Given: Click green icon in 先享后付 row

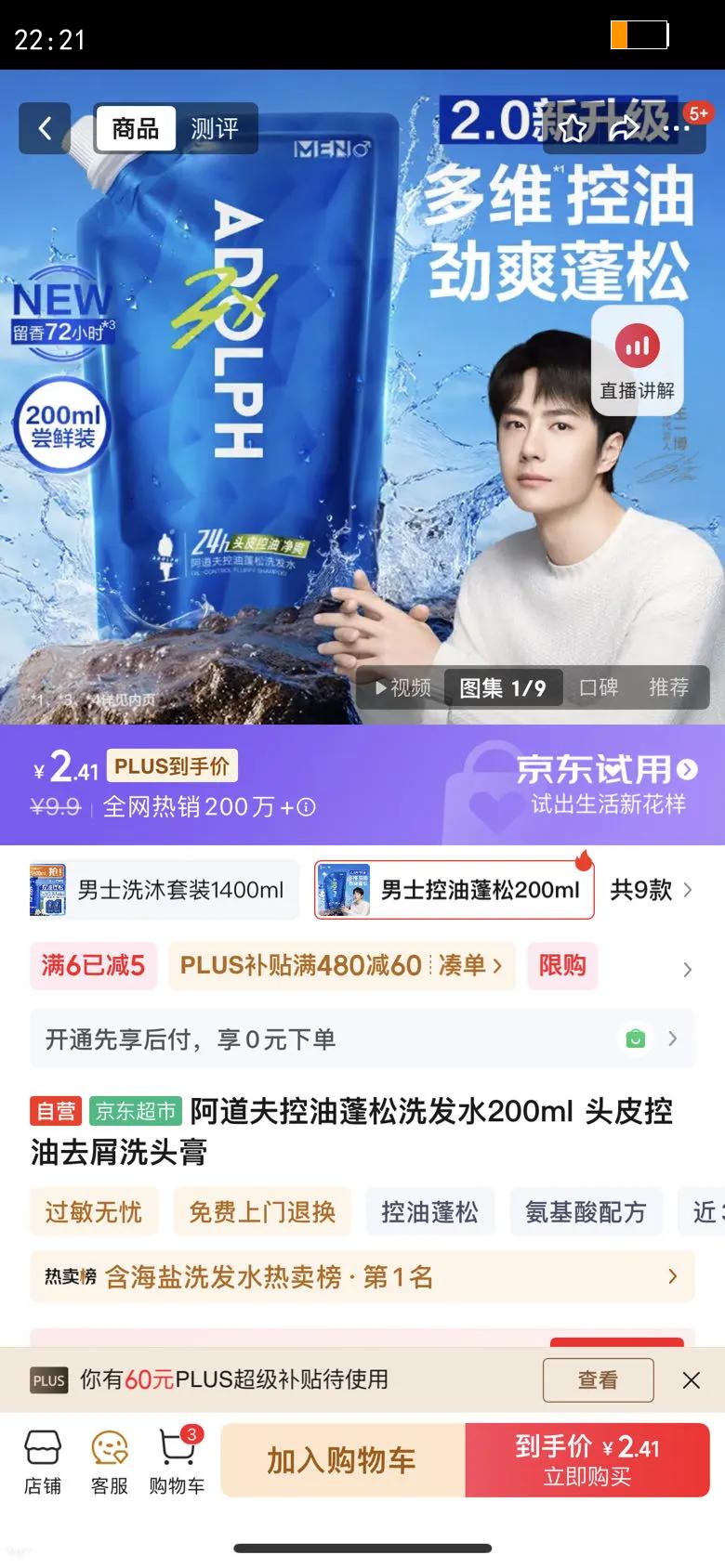Looking at the screenshot, I should click(x=636, y=1039).
